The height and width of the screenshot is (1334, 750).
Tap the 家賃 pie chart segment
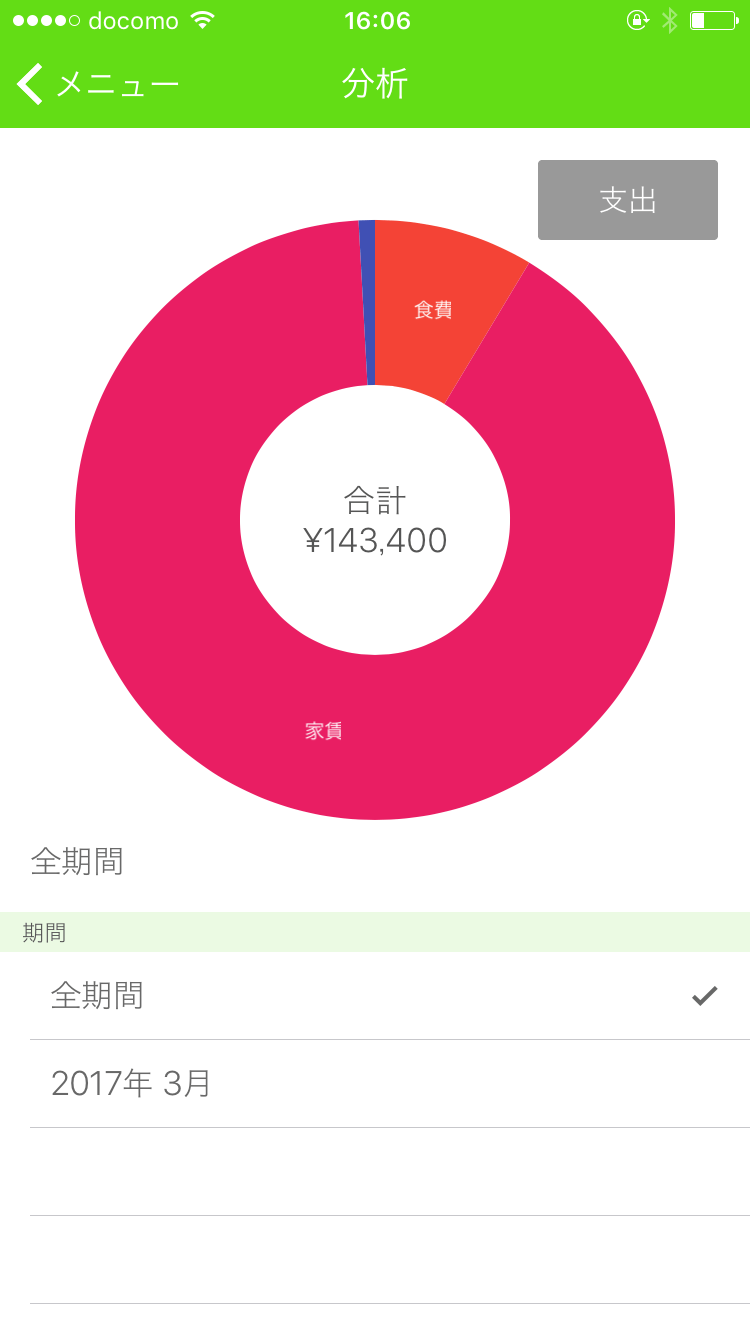click(324, 731)
